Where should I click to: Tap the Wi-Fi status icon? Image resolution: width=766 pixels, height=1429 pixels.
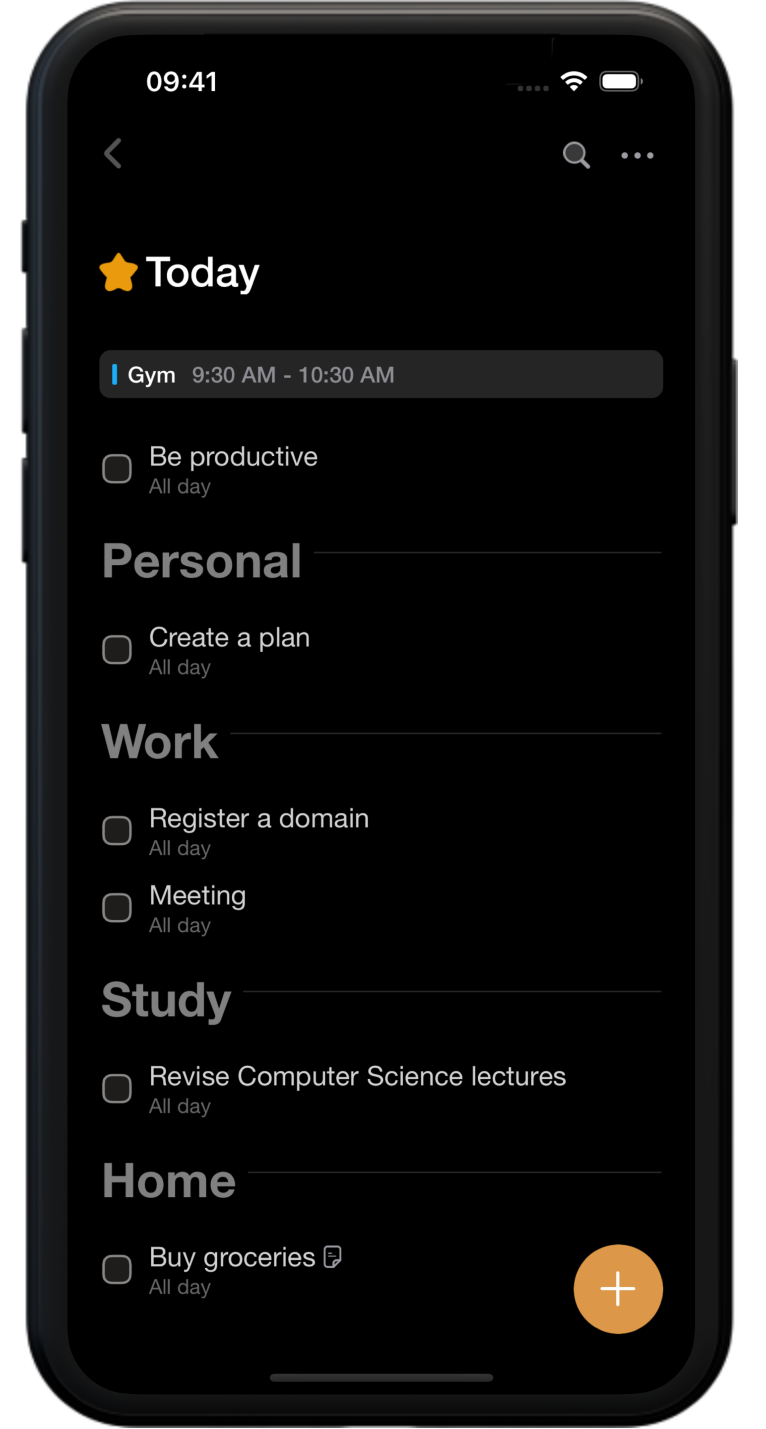(x=573, y=82)
